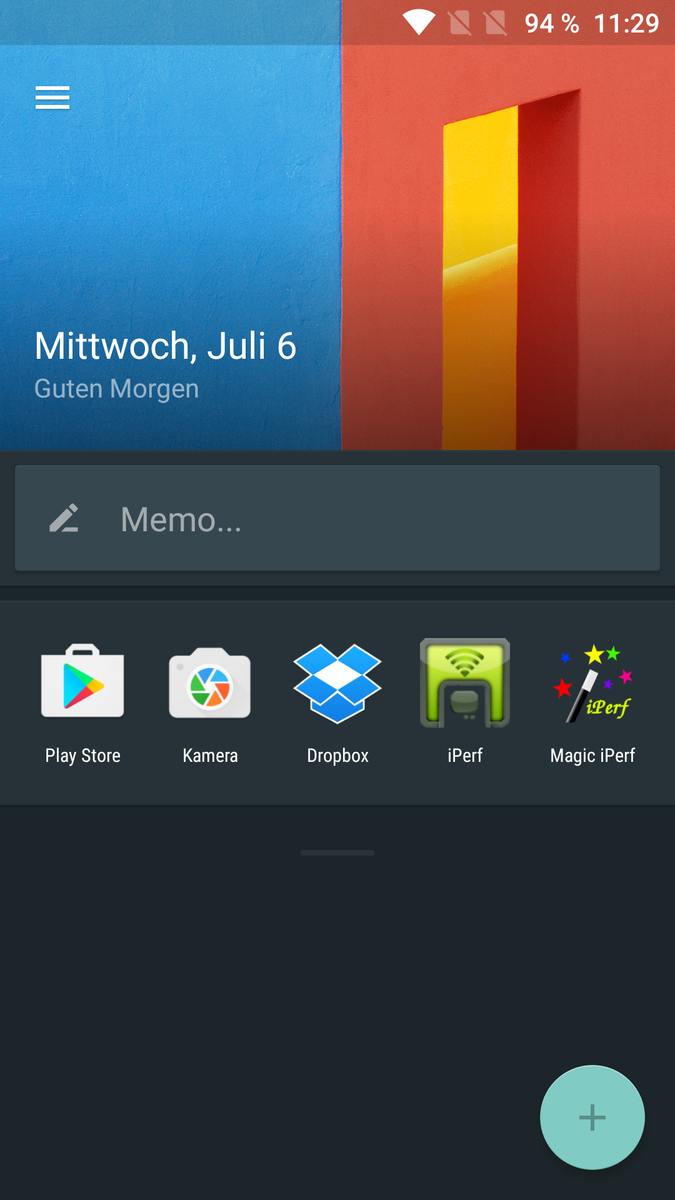675x1200 pixels.
Task: Tap the plus floating action button
Action: tap(592, 1117)
